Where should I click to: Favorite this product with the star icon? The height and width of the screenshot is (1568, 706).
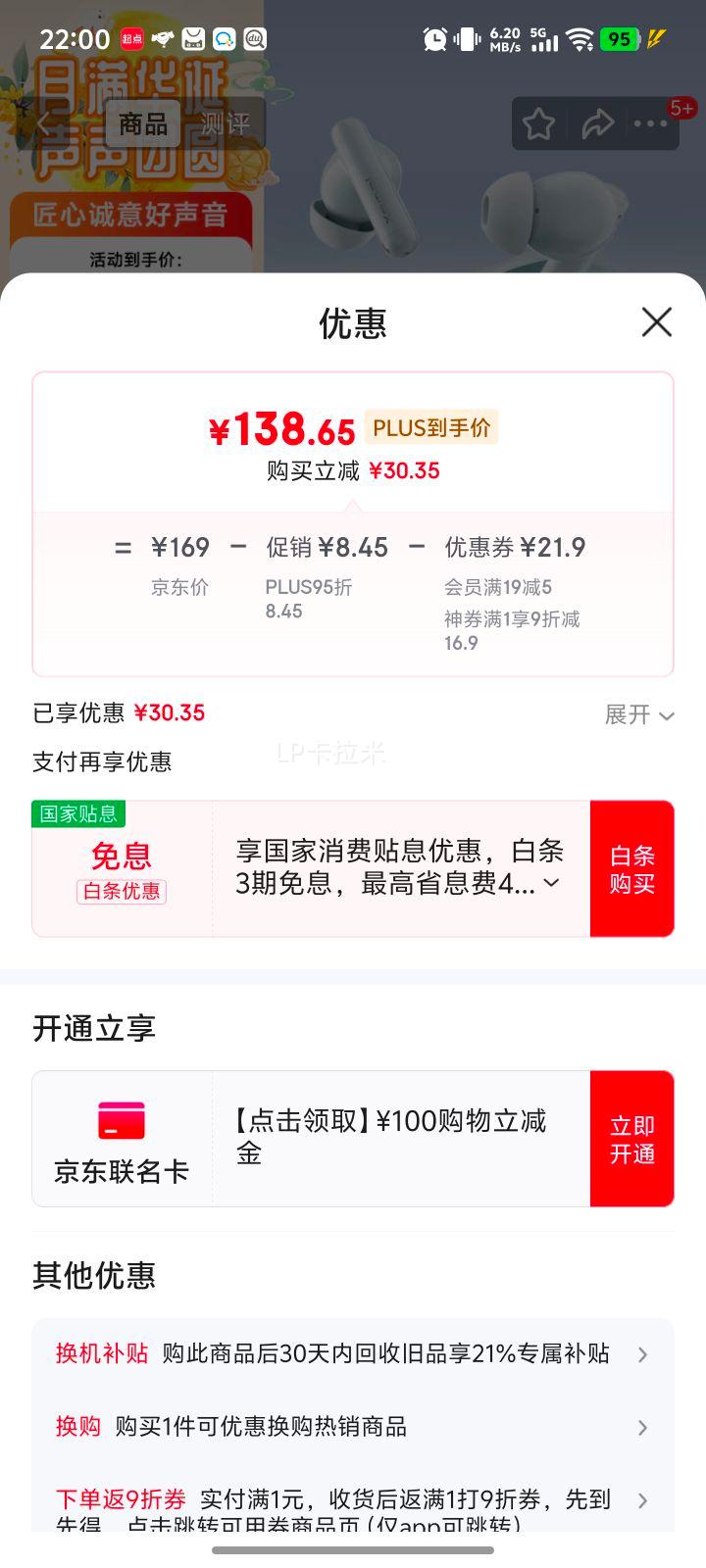(538, 124)
